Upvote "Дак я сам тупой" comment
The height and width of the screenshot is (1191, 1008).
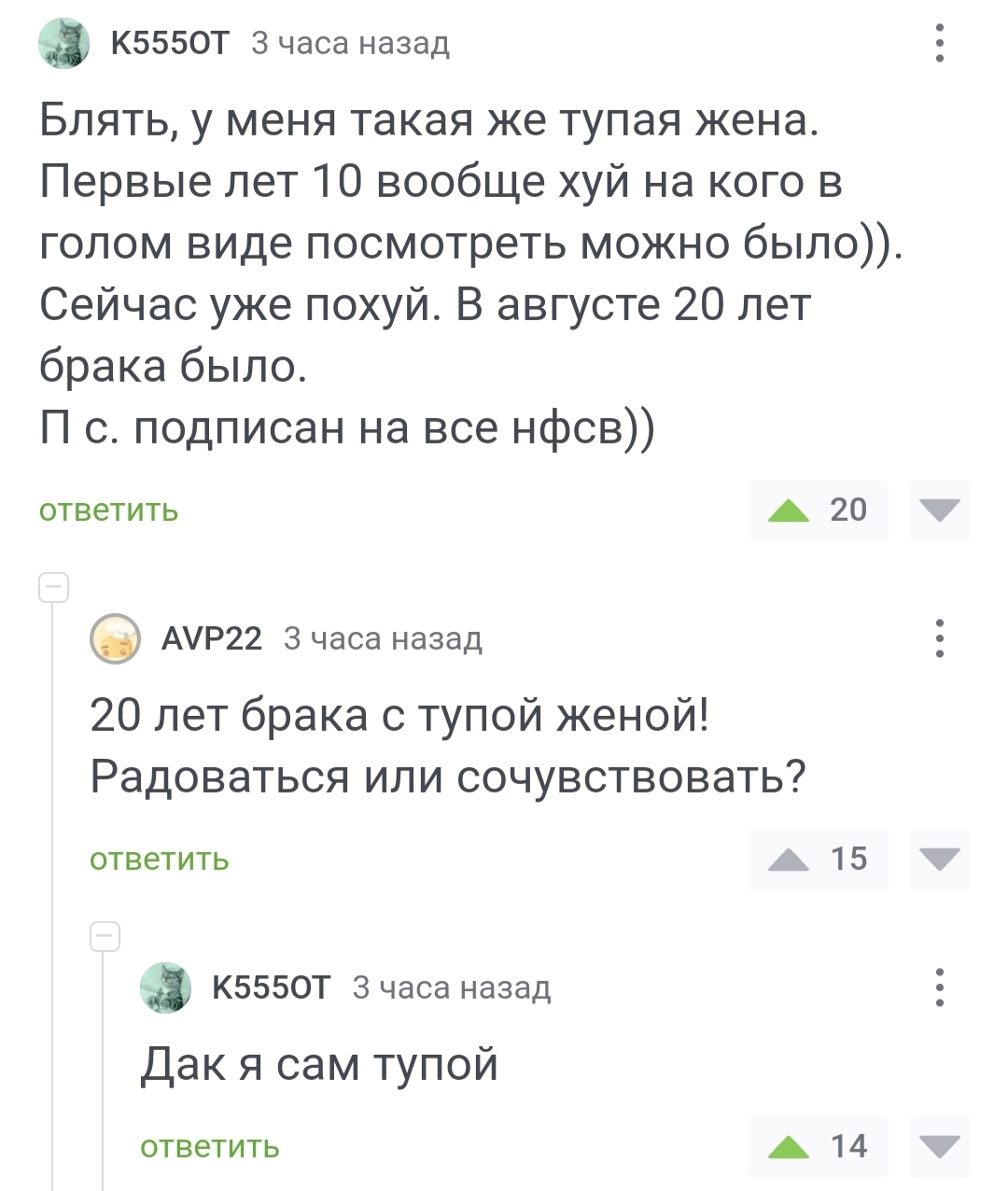(x=789, y=1147)
